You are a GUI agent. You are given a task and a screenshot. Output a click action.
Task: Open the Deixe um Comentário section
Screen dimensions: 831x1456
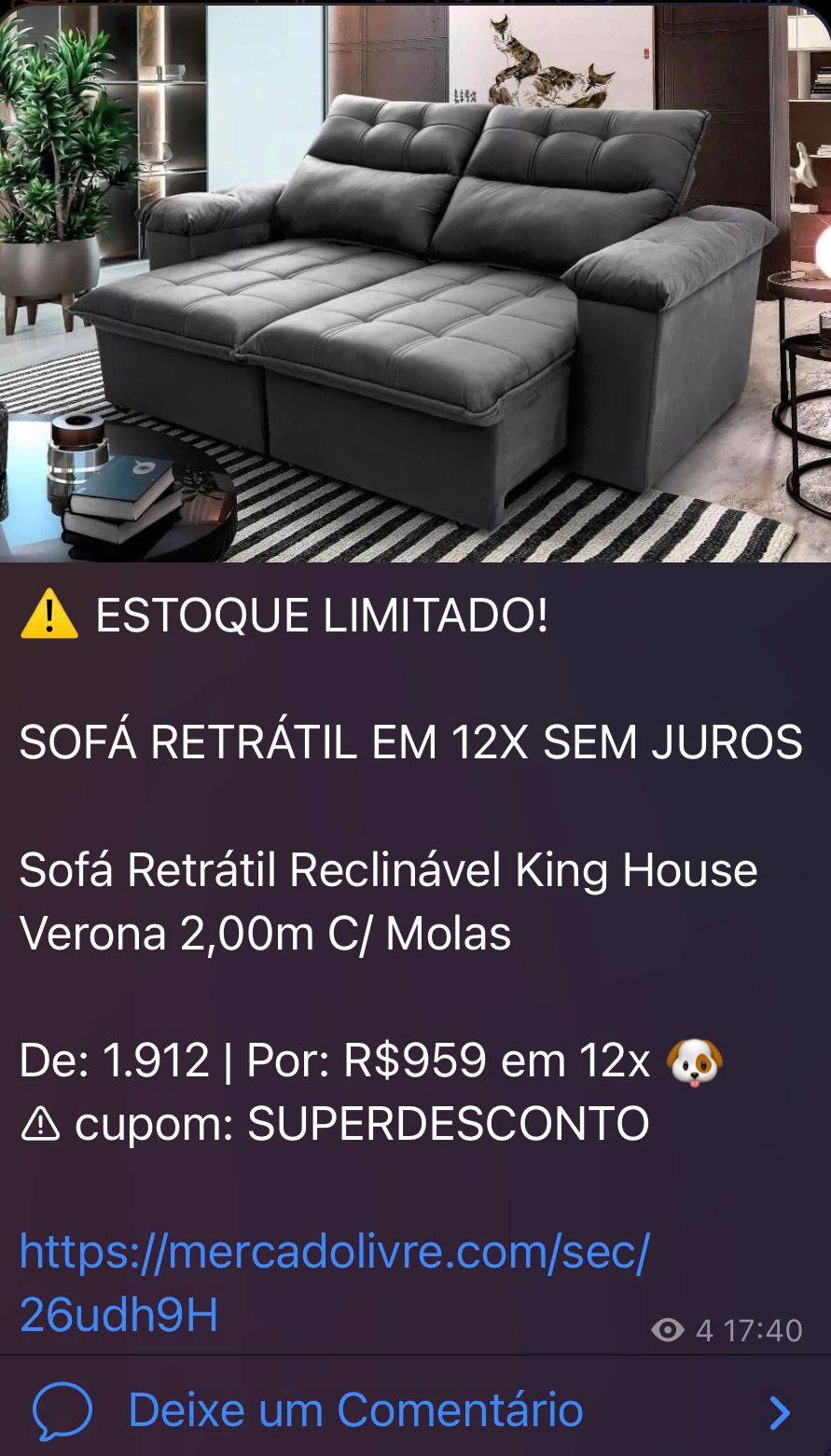[354, 1409]
